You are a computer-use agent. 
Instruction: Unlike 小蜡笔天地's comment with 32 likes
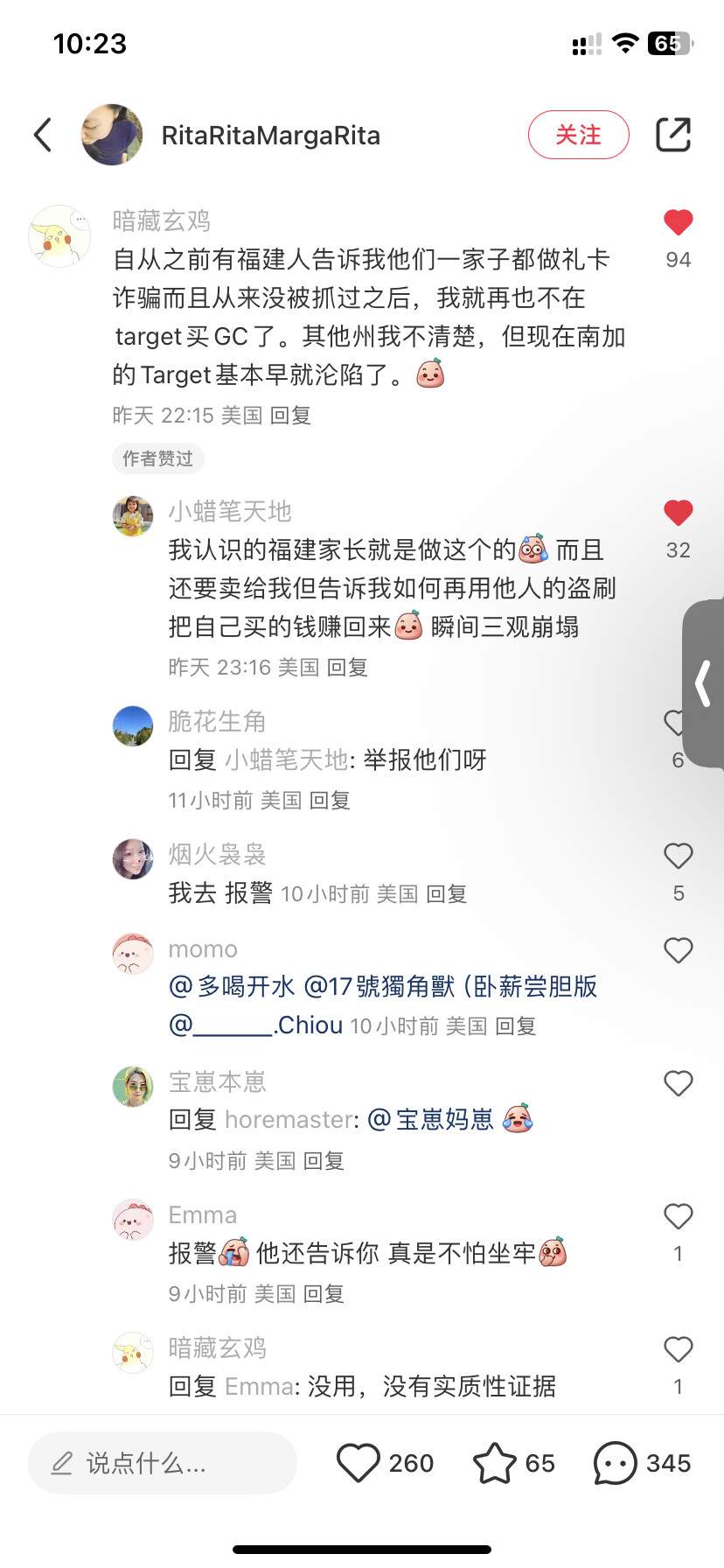678,514
